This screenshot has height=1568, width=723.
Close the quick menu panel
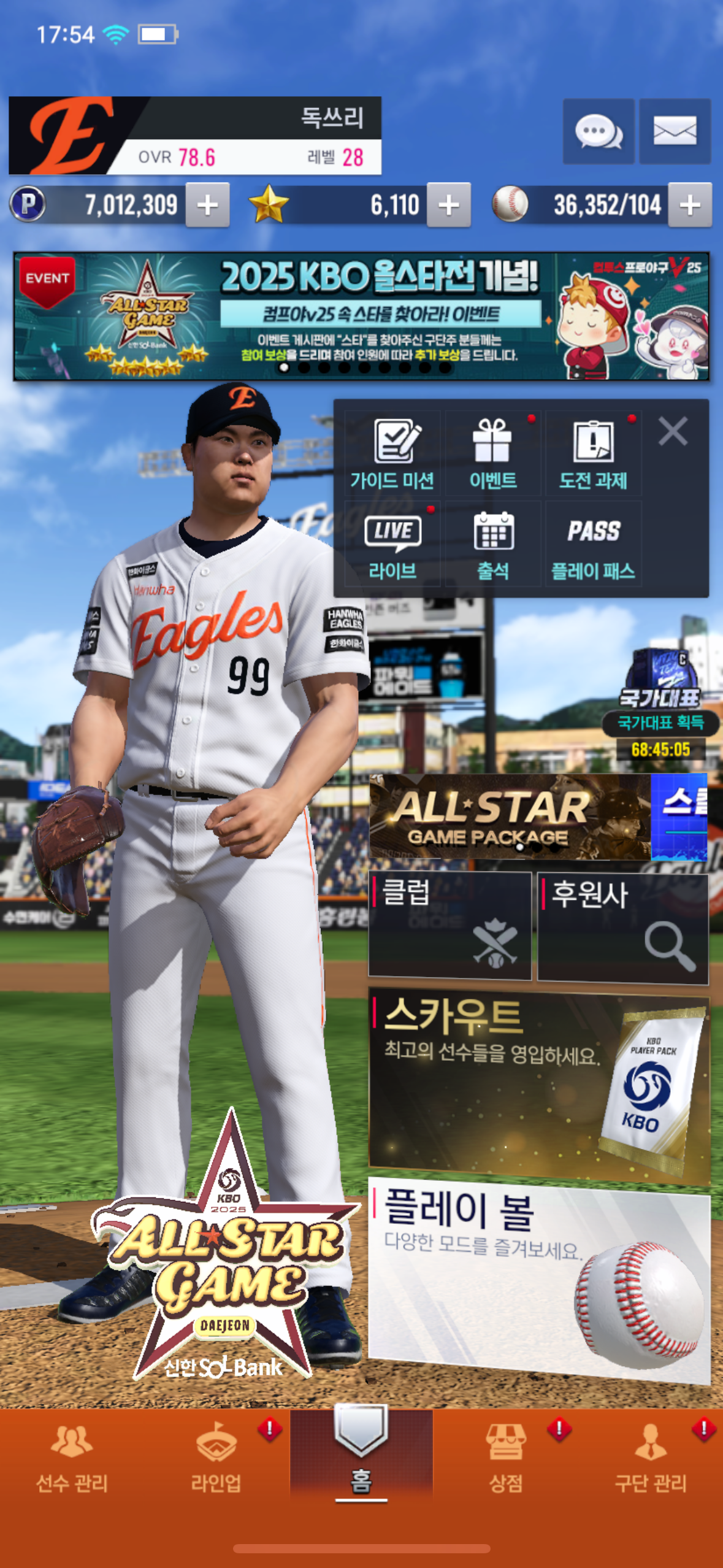pos(673,431)
